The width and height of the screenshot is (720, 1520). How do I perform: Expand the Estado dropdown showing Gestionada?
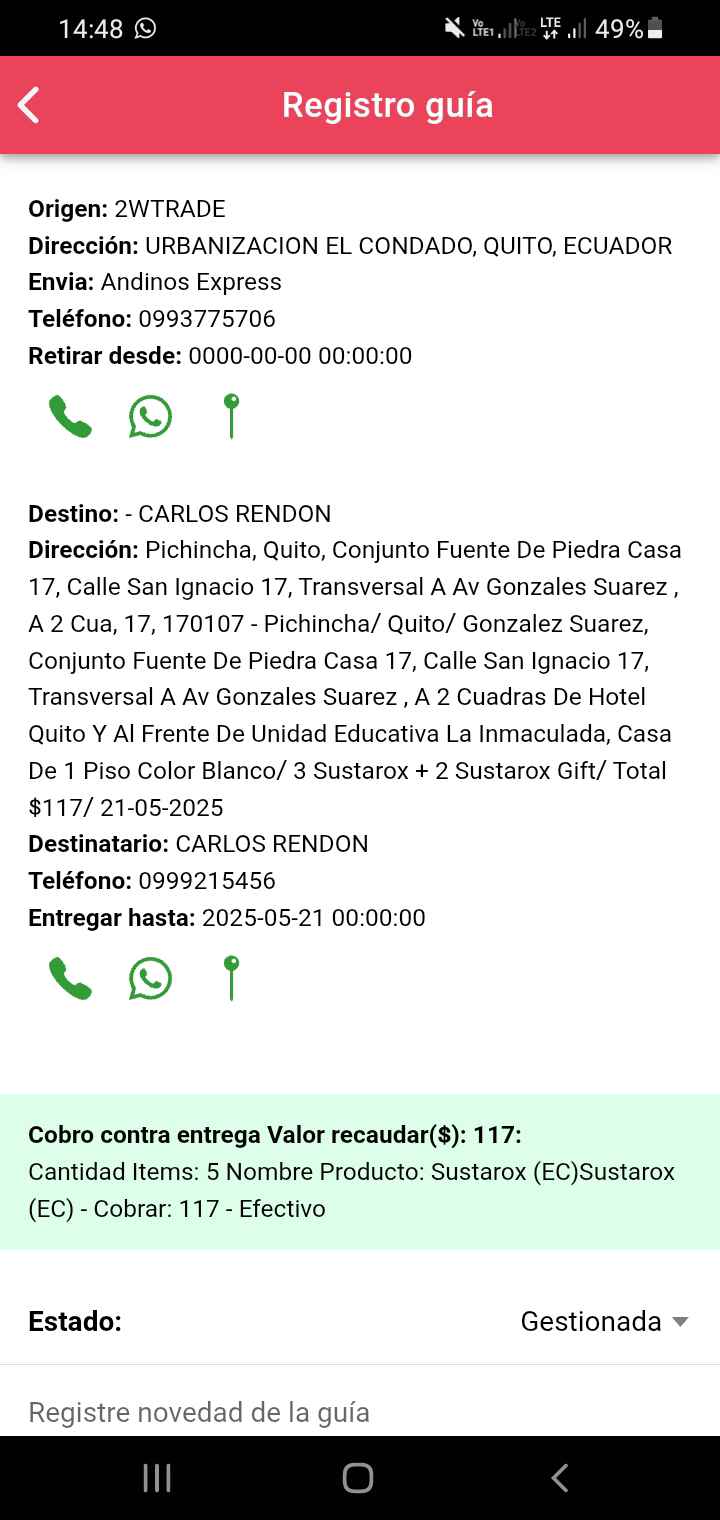604,1321
